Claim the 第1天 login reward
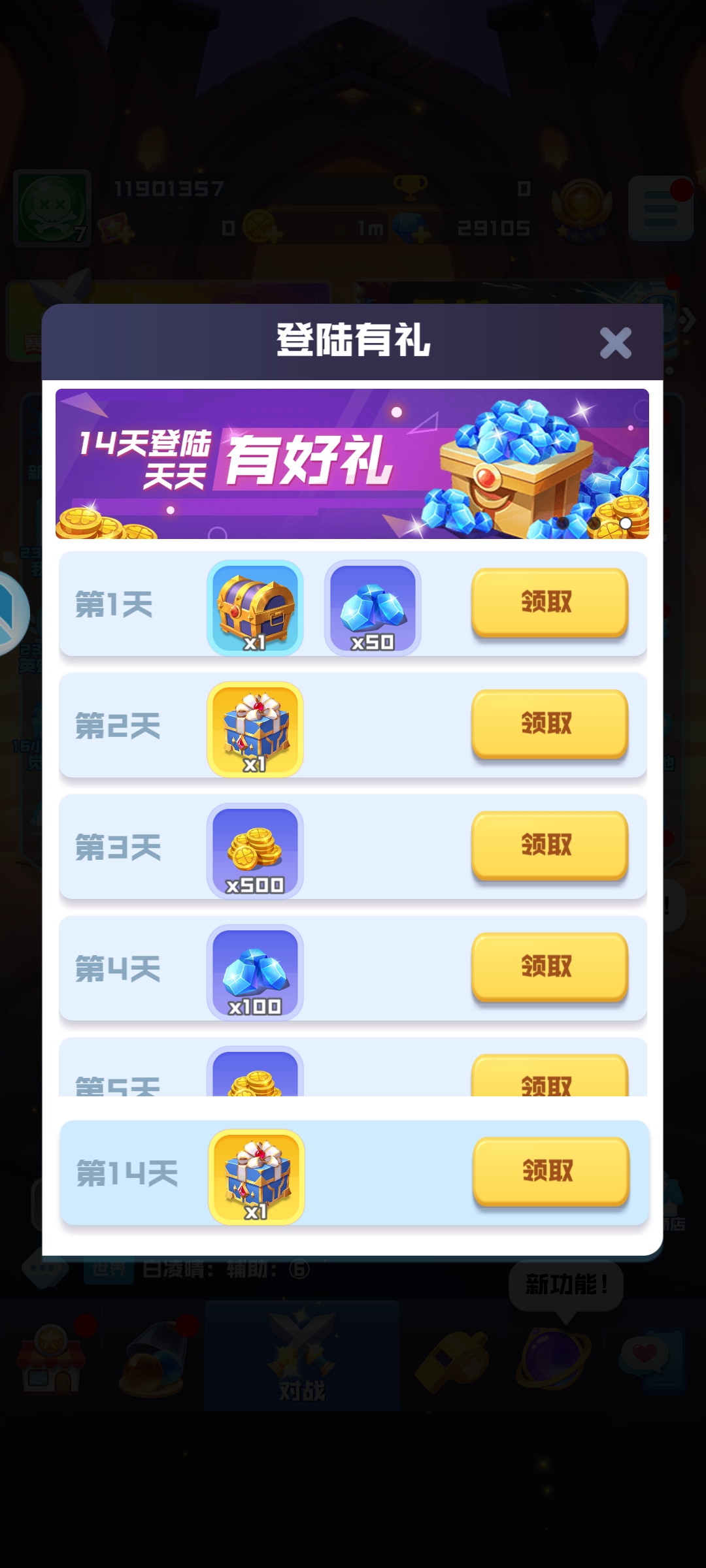This screenshot has height=1568, width=706. 549,602
